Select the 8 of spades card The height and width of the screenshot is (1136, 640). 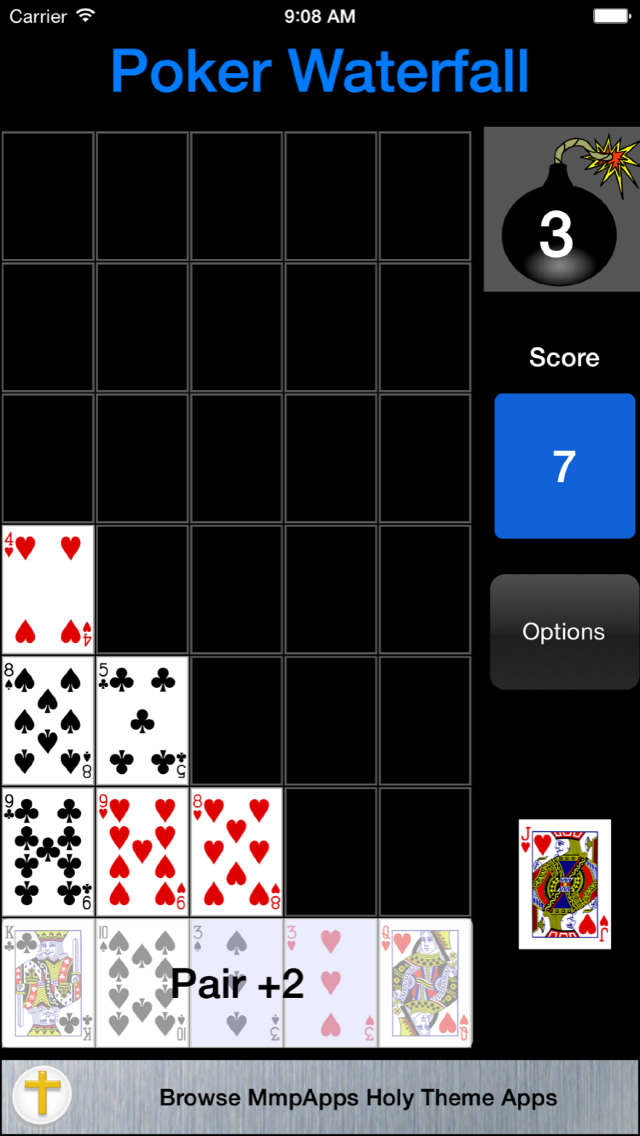48,720
